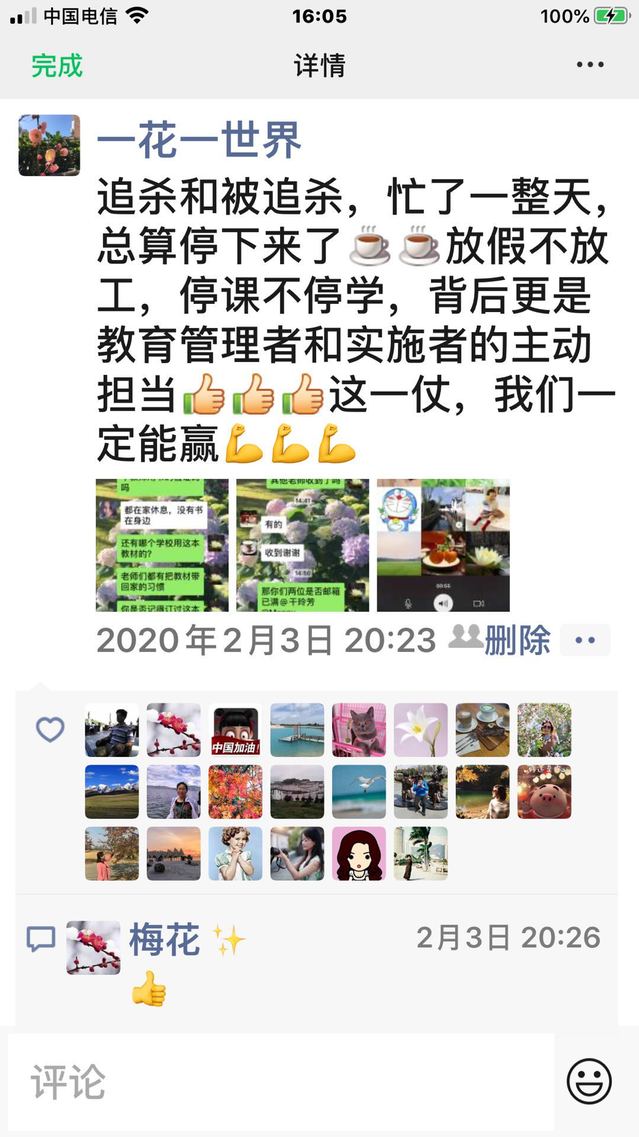Viewport: 639px width, 1137px height.
Task: Tap 梅花's plum blossom avatar in comments
Action: point(93,947)
